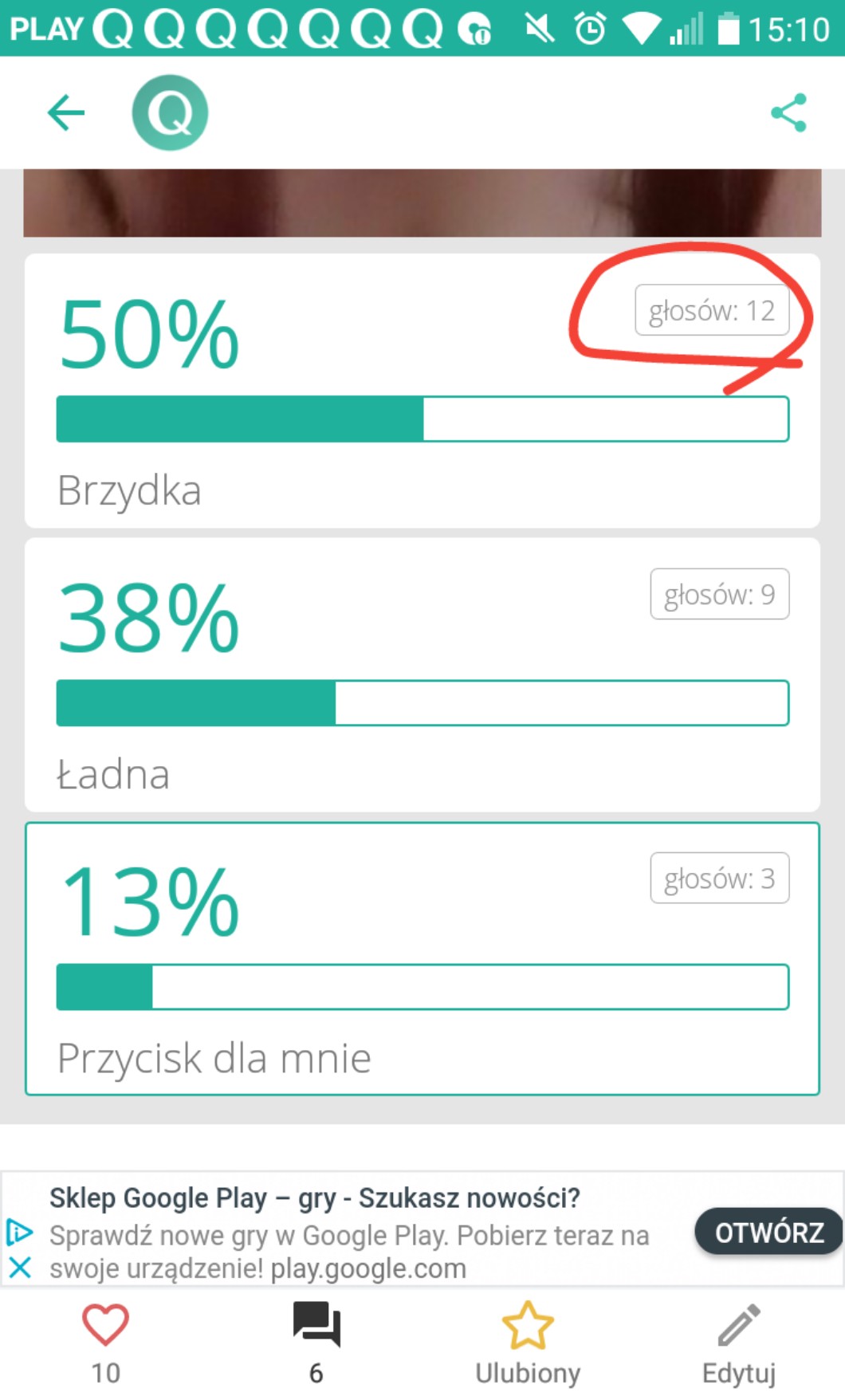Viewport: 845px width, 1400px height.
Task: Open the comments section
Action: [x=316, y=1325]
